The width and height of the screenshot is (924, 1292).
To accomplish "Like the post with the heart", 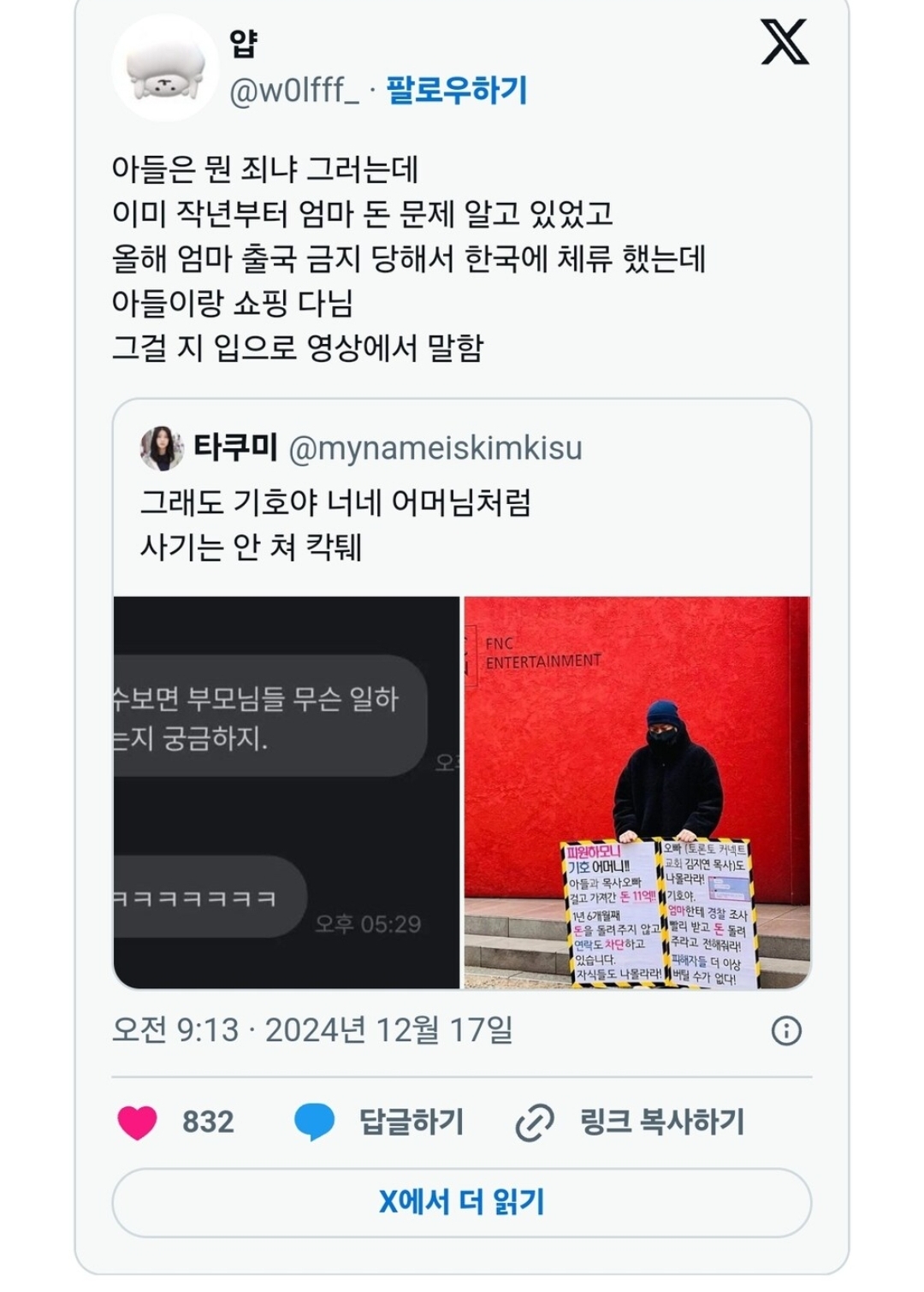I will tap(137, 1122).
